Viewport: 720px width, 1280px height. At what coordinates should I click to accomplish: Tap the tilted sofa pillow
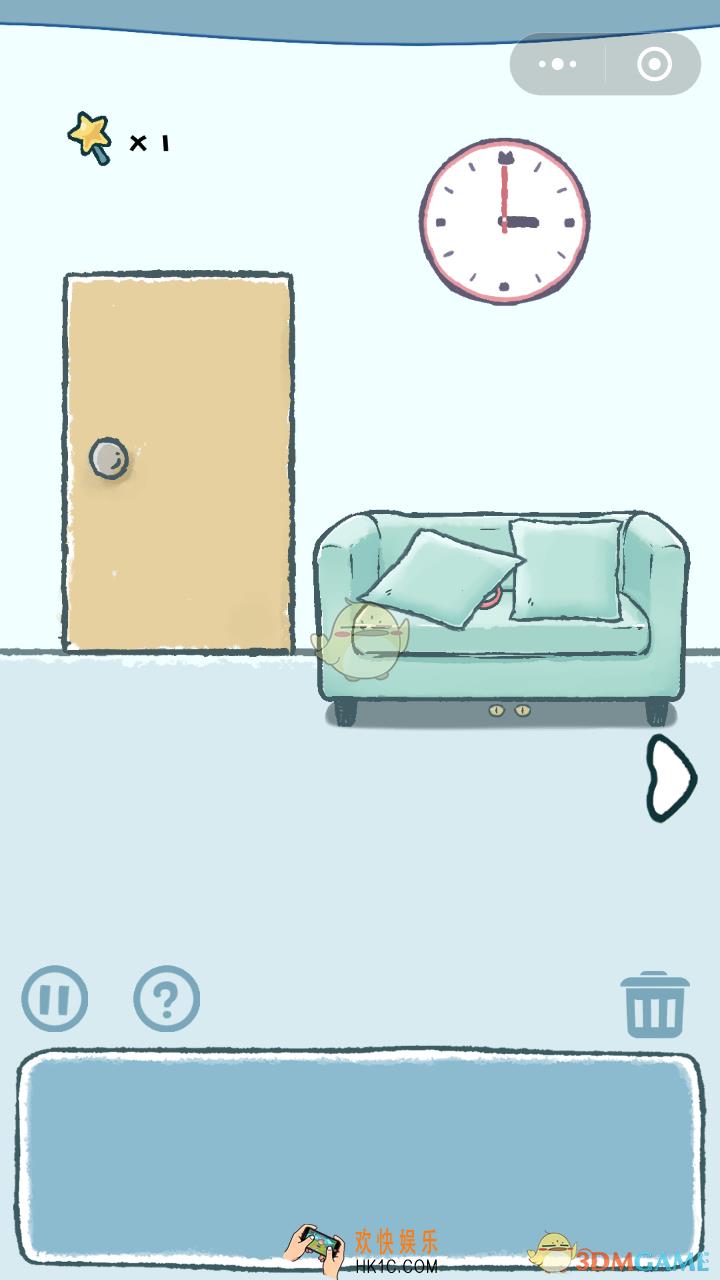440,578
